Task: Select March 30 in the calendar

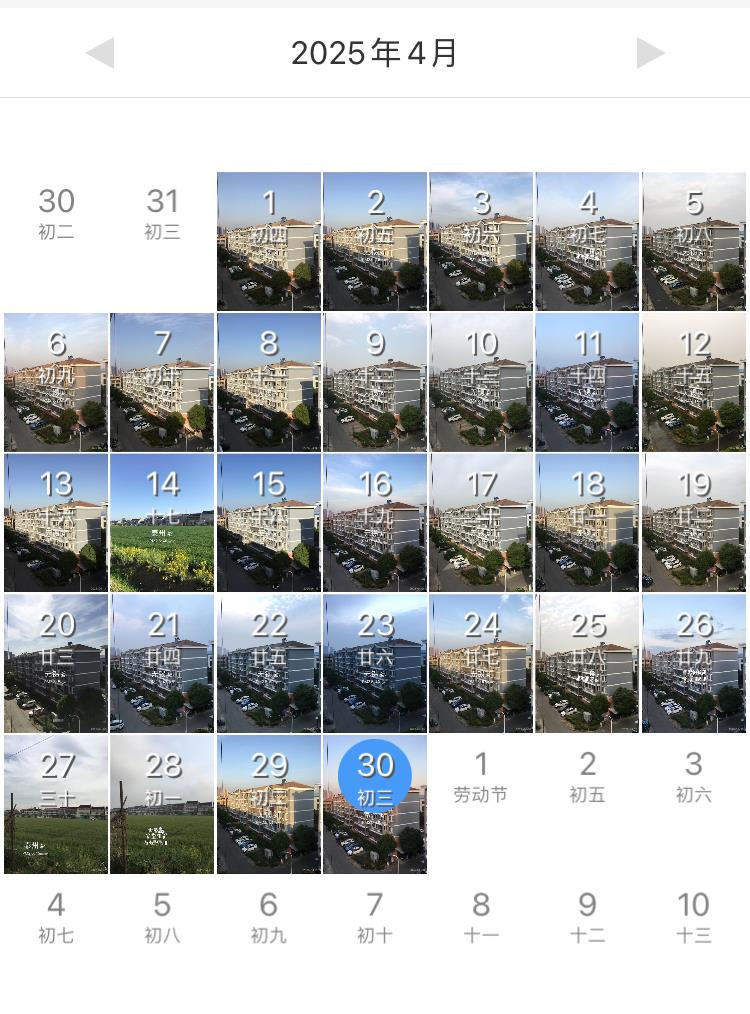Action: (56, 214)
